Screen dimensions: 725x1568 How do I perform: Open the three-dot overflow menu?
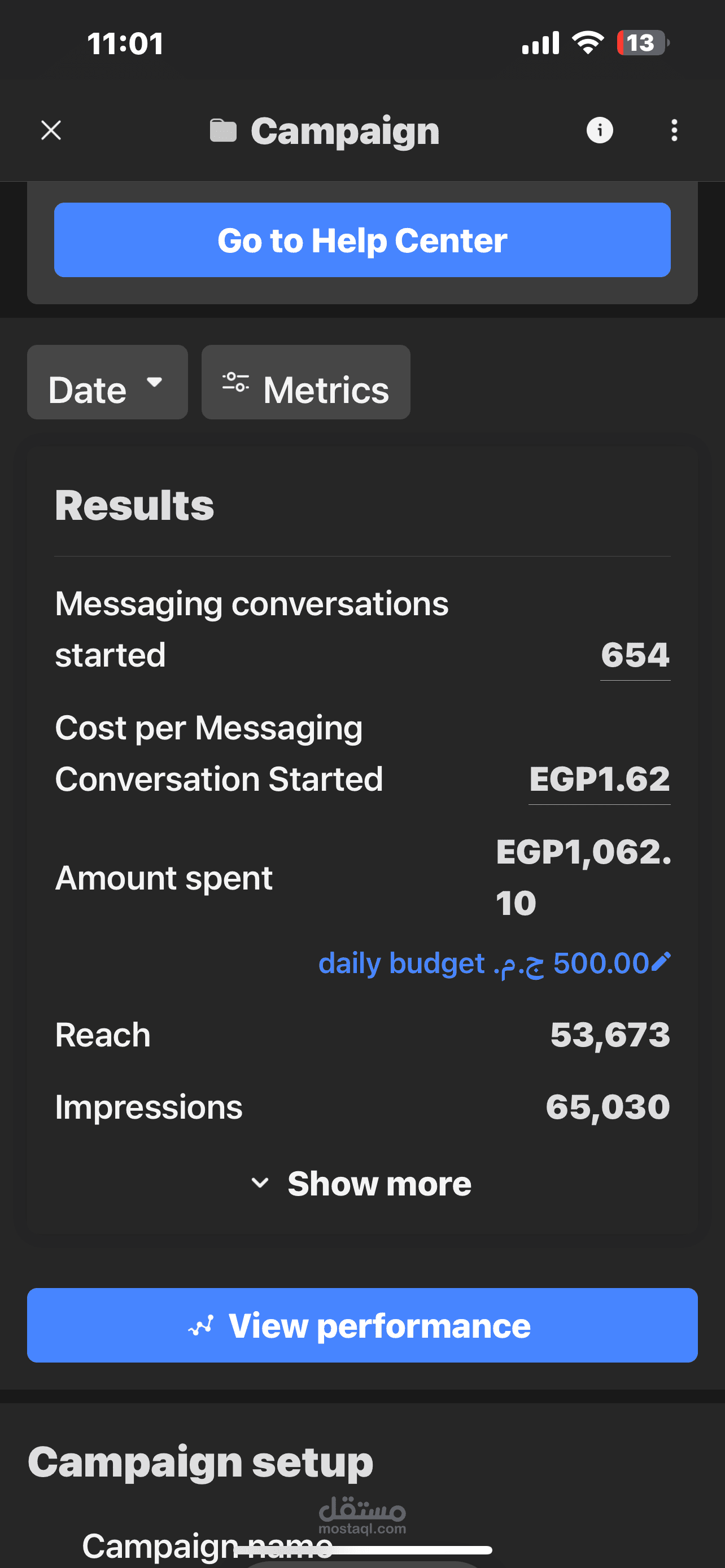(674, 130)
